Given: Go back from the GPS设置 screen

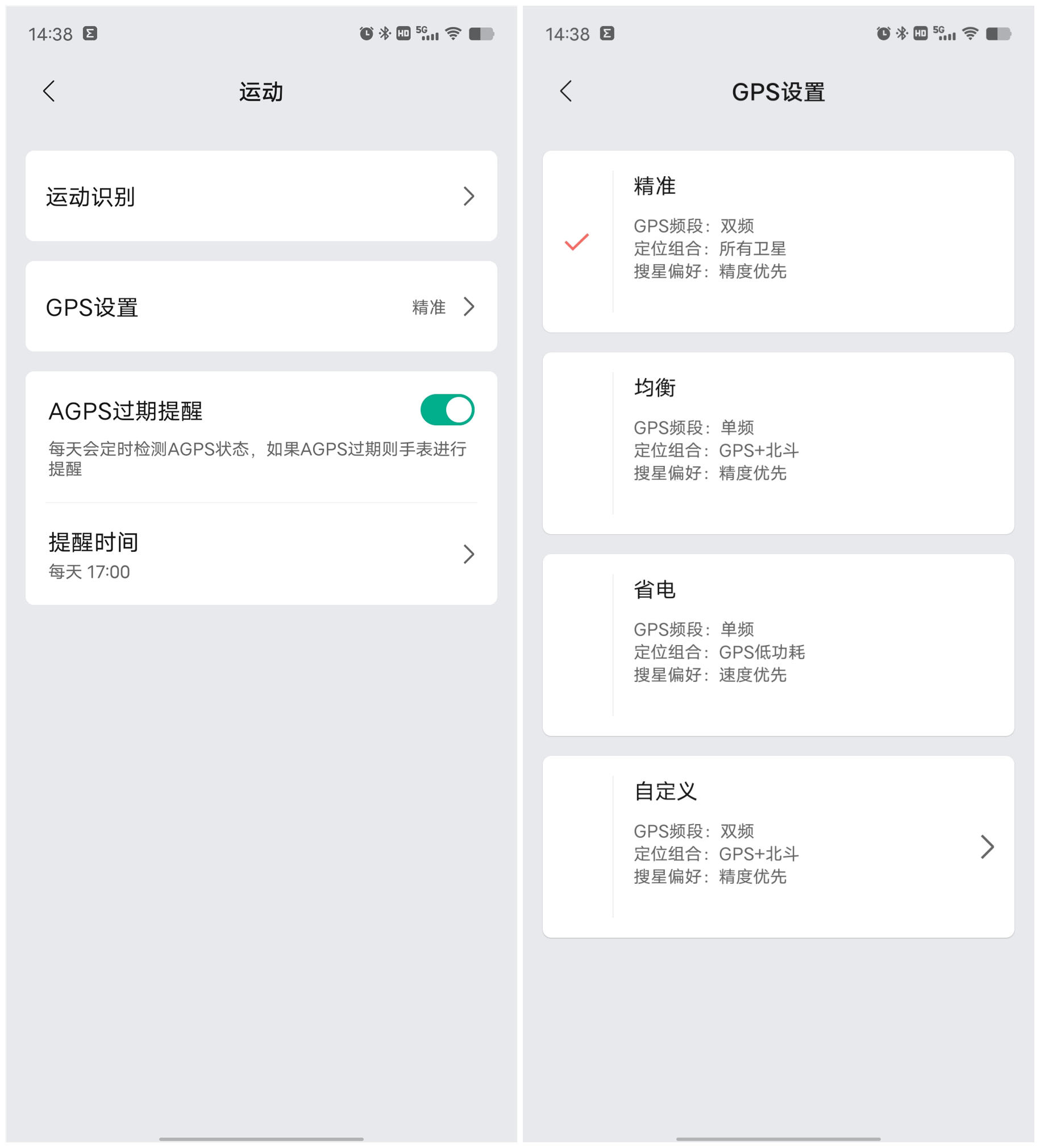Looking at the screenshot, I should click(x=565, y=91).
